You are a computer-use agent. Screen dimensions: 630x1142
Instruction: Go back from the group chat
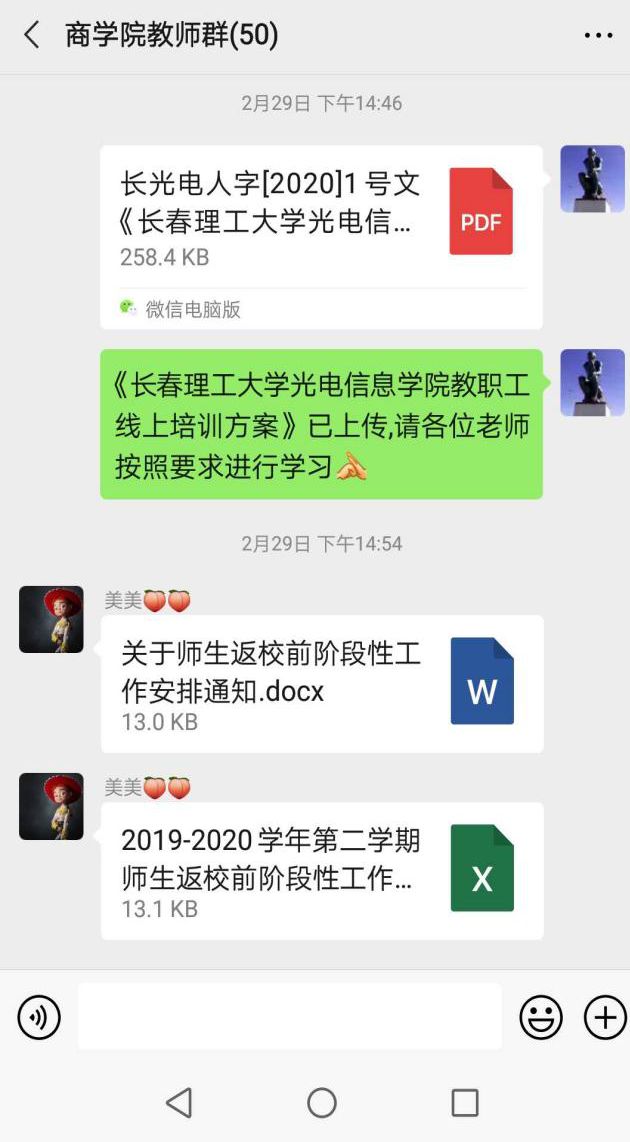click(32, 35)
